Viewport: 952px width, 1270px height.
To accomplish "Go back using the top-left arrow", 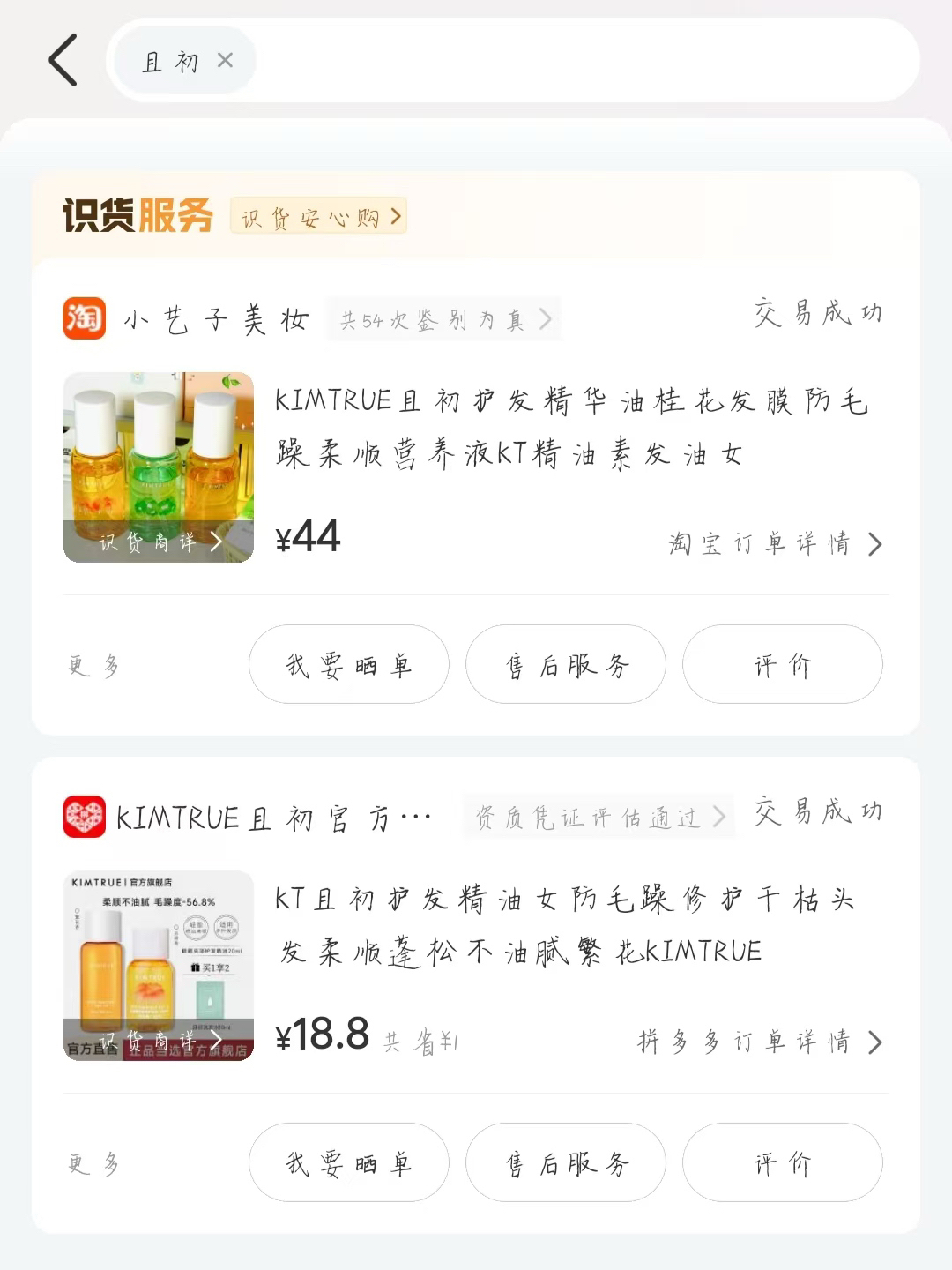I will 63,60.
